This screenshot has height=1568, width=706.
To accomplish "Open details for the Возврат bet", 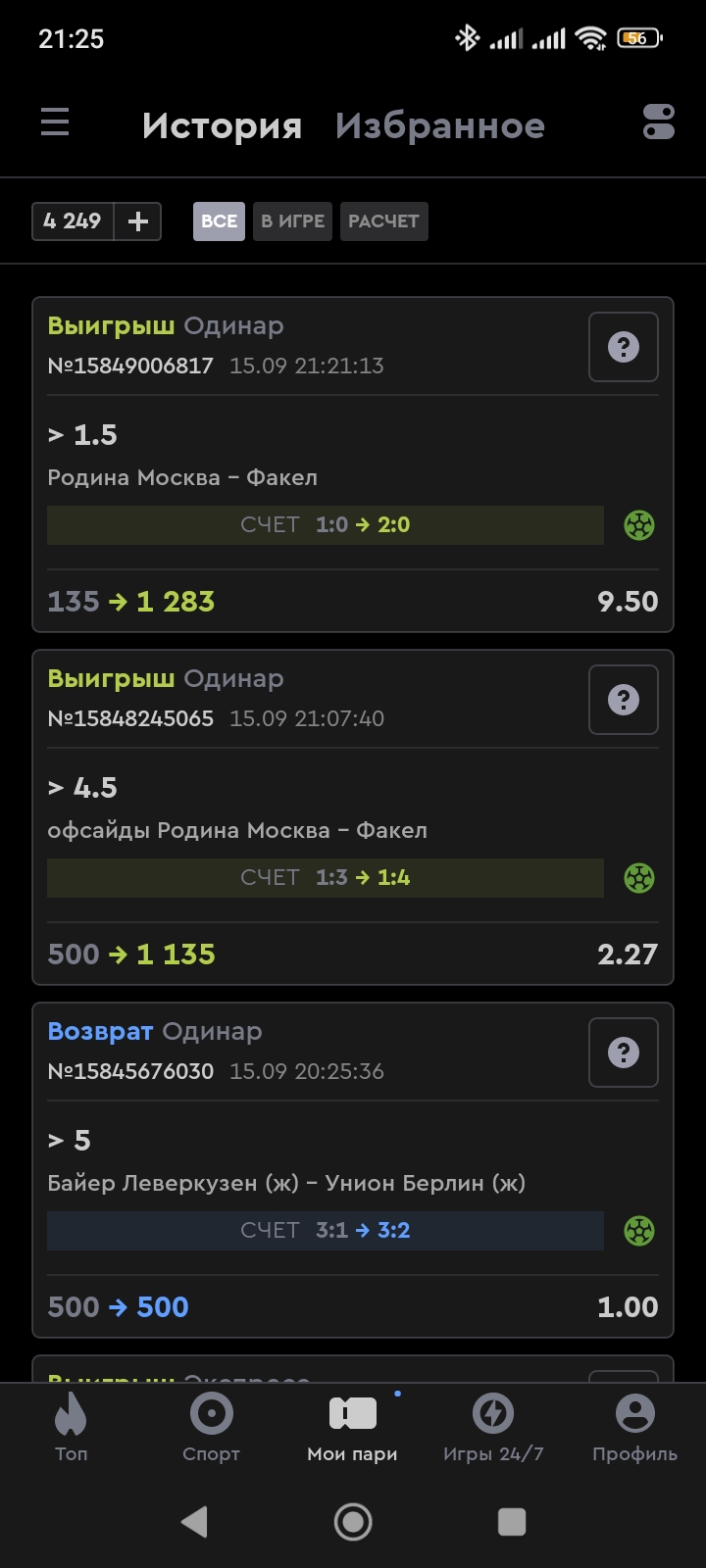I will tap(623, 1052).
